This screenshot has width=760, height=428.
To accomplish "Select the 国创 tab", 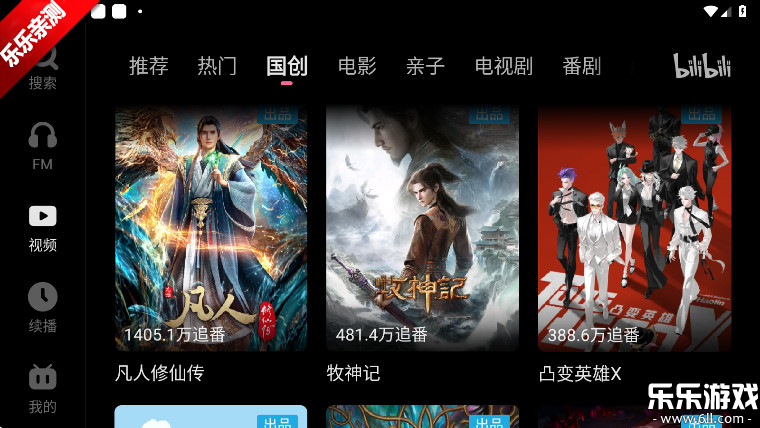I will [287, 67].
